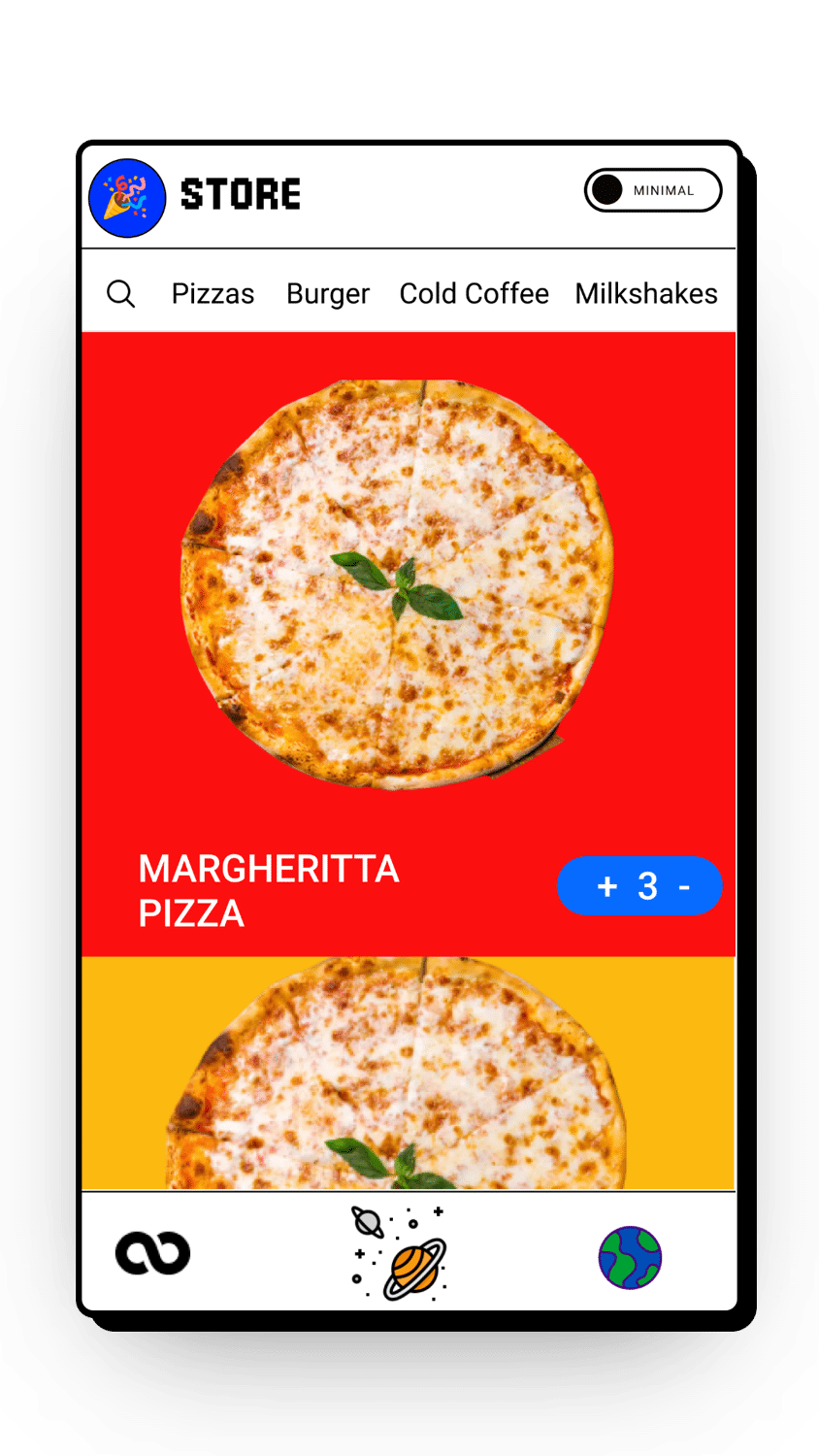
Task: Open the Margheritta Pizza card
Action: 398,582
